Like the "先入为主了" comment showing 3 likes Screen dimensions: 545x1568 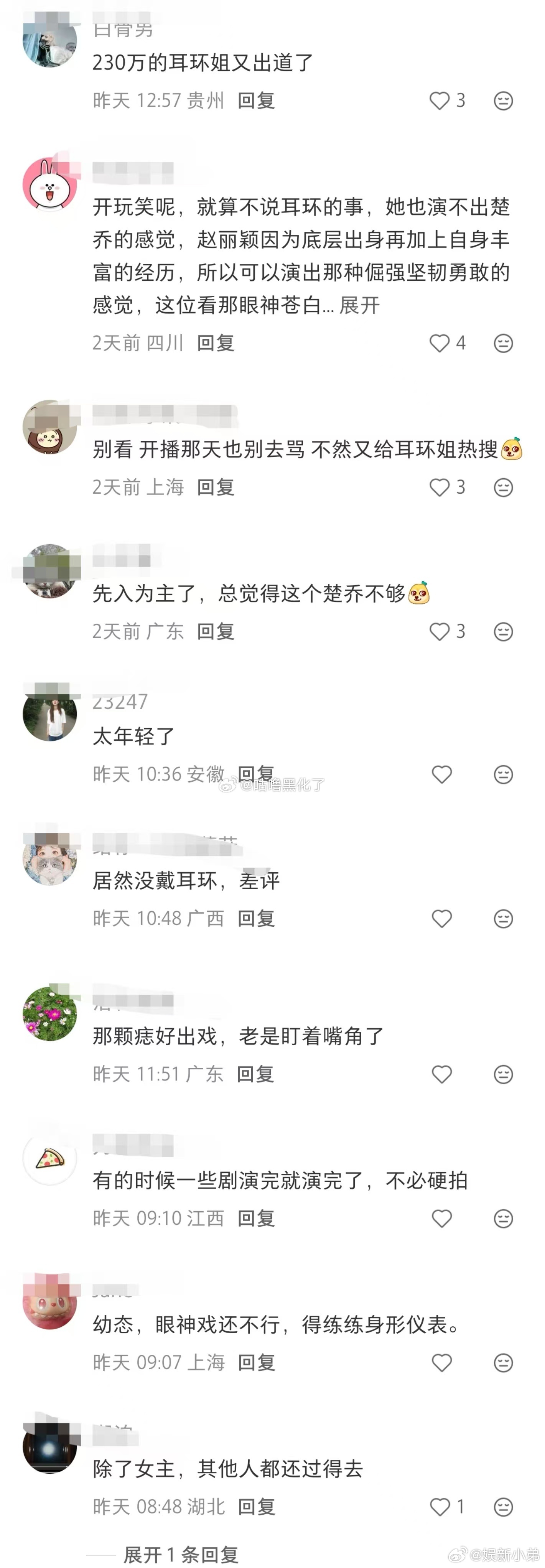(x=441, y=632)
